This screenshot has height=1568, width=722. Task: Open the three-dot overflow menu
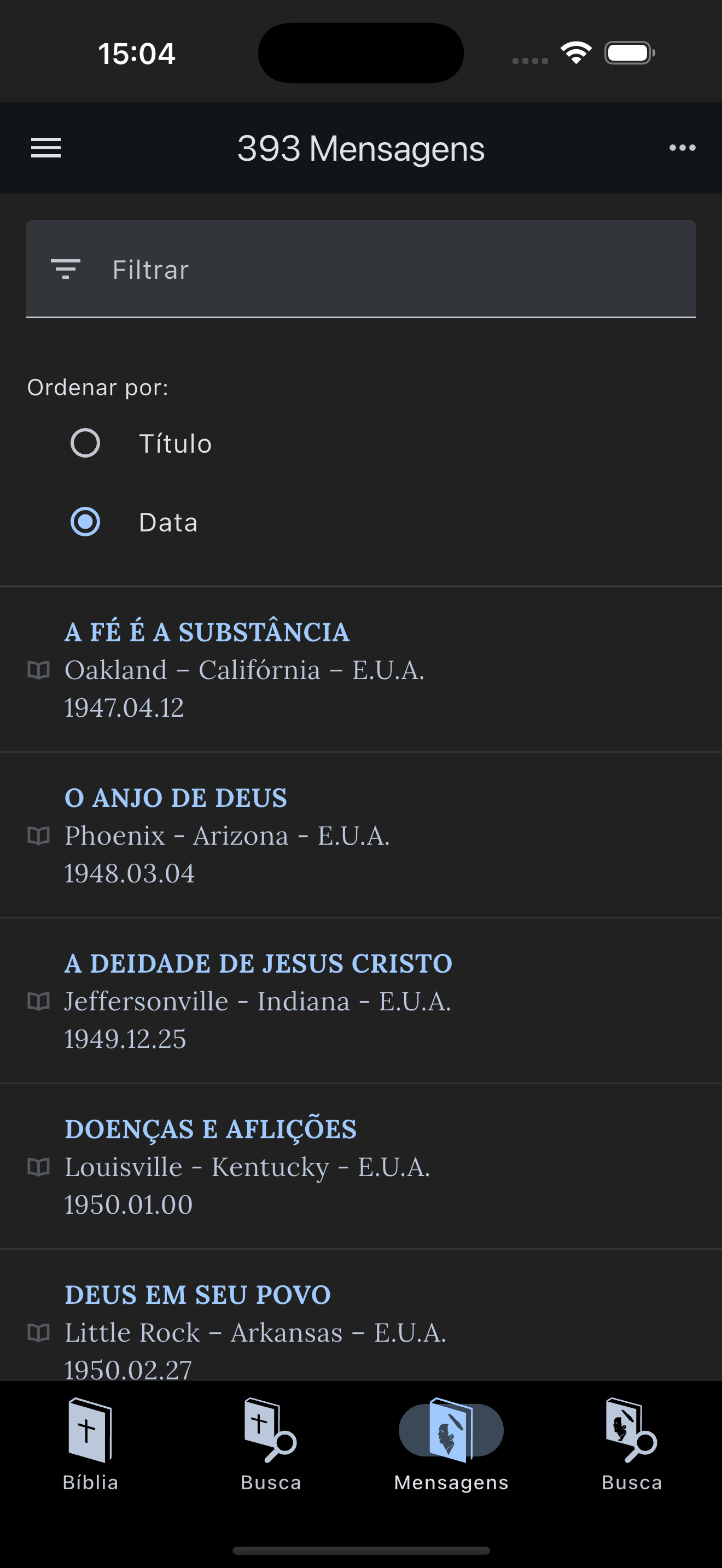click(682, 148)
